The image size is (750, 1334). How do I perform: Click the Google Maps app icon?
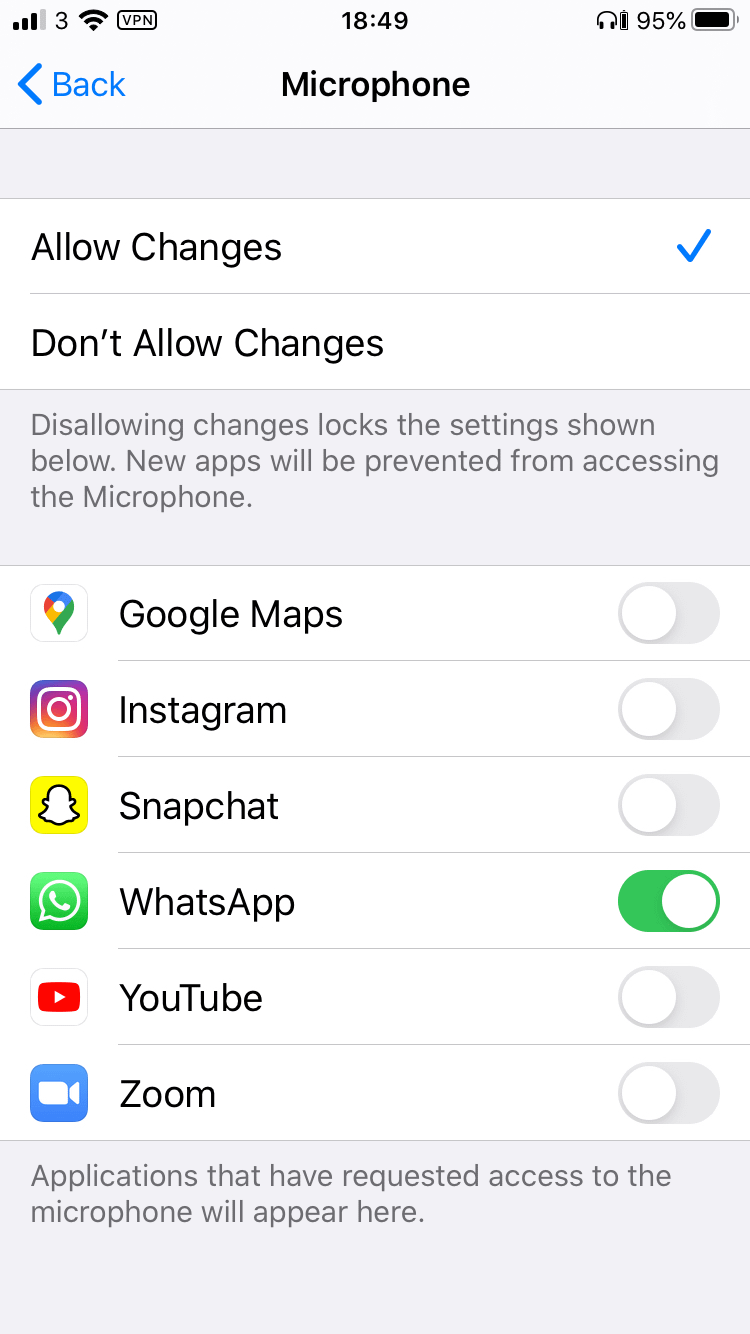[58, 613]
